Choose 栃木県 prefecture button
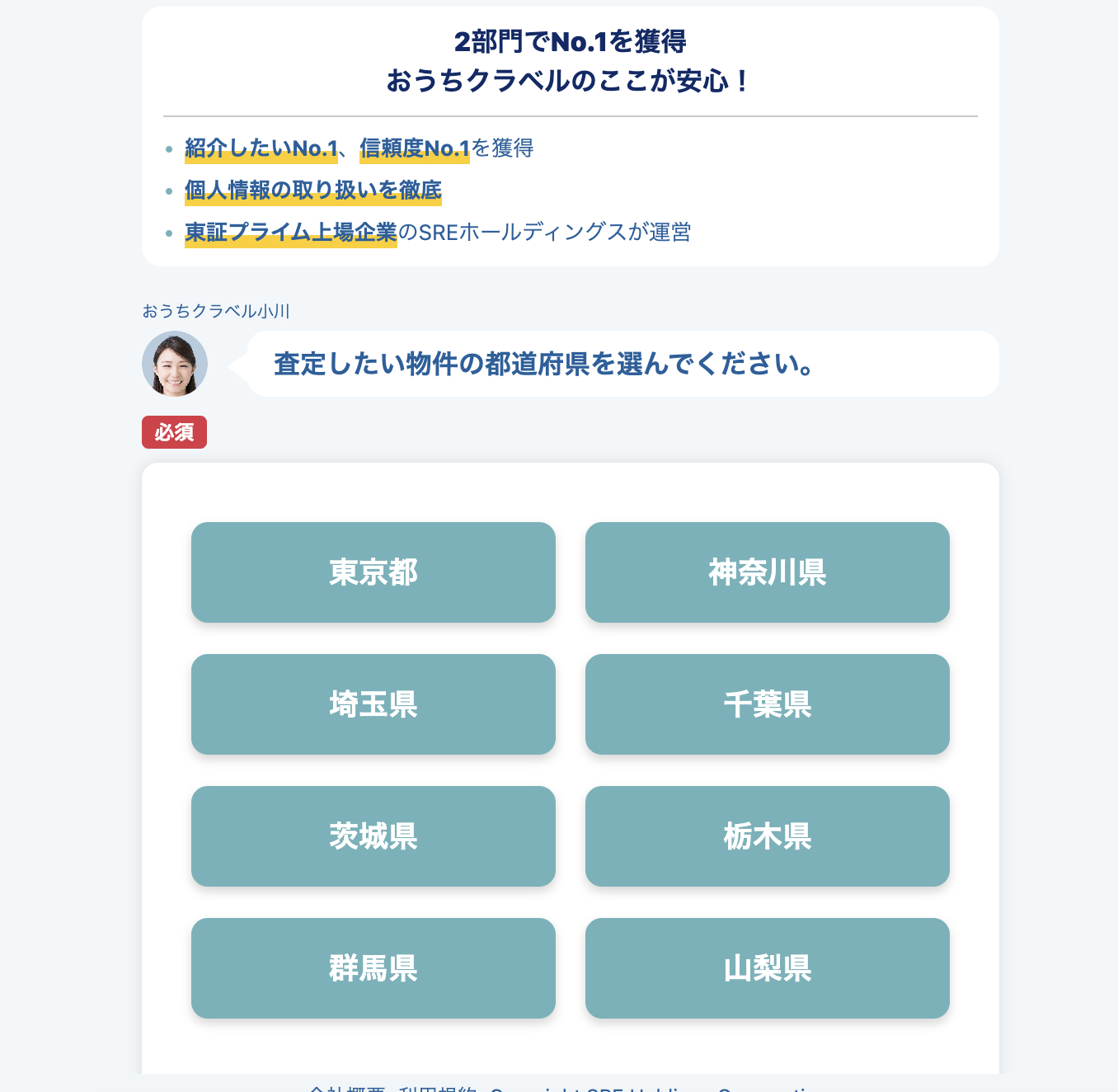Image resolution: width=1118 pixels, height=1092 pixels. tap(768, 836)
